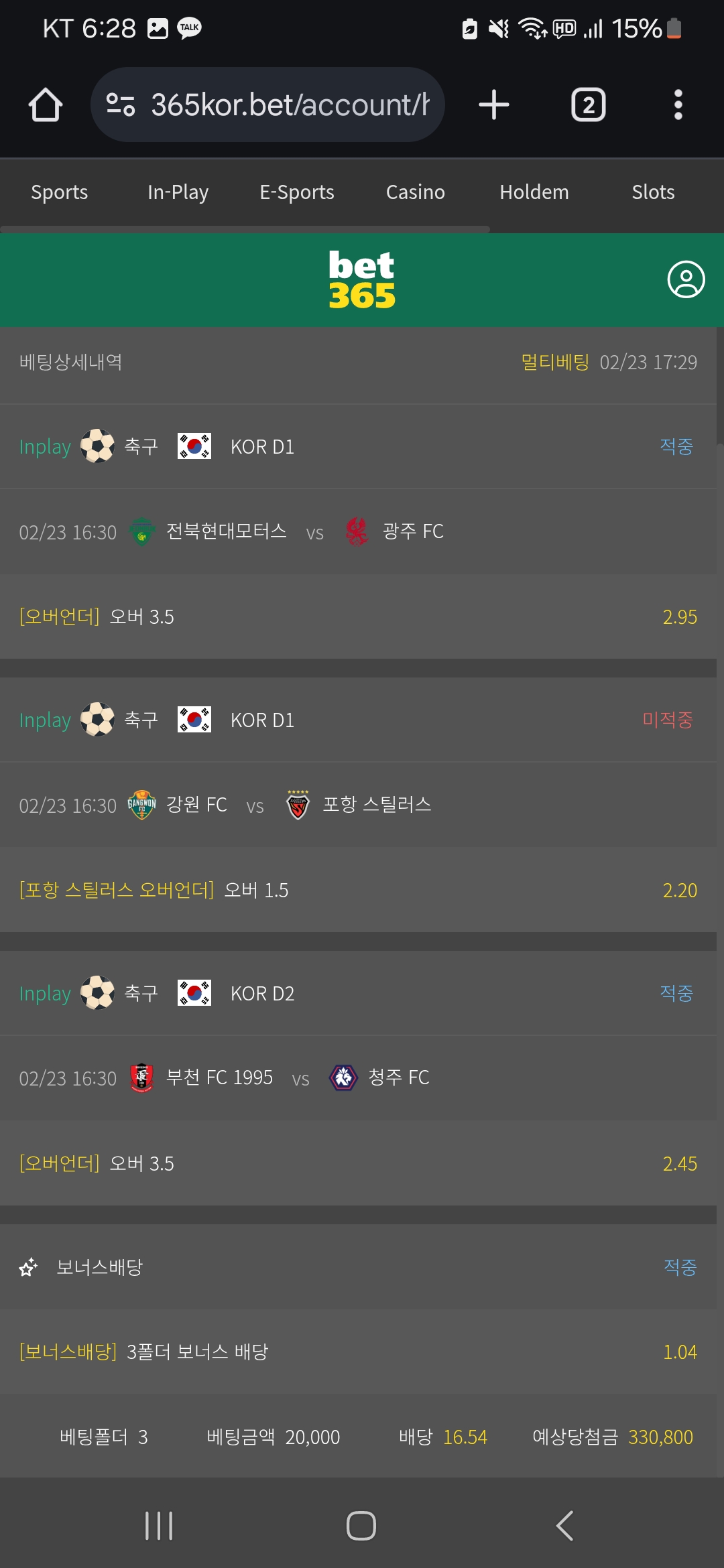Open the tab switcher showing 2 tabs
This screenshot has height=1568, width=724.
pyautogui.click(x=589, y=105)
